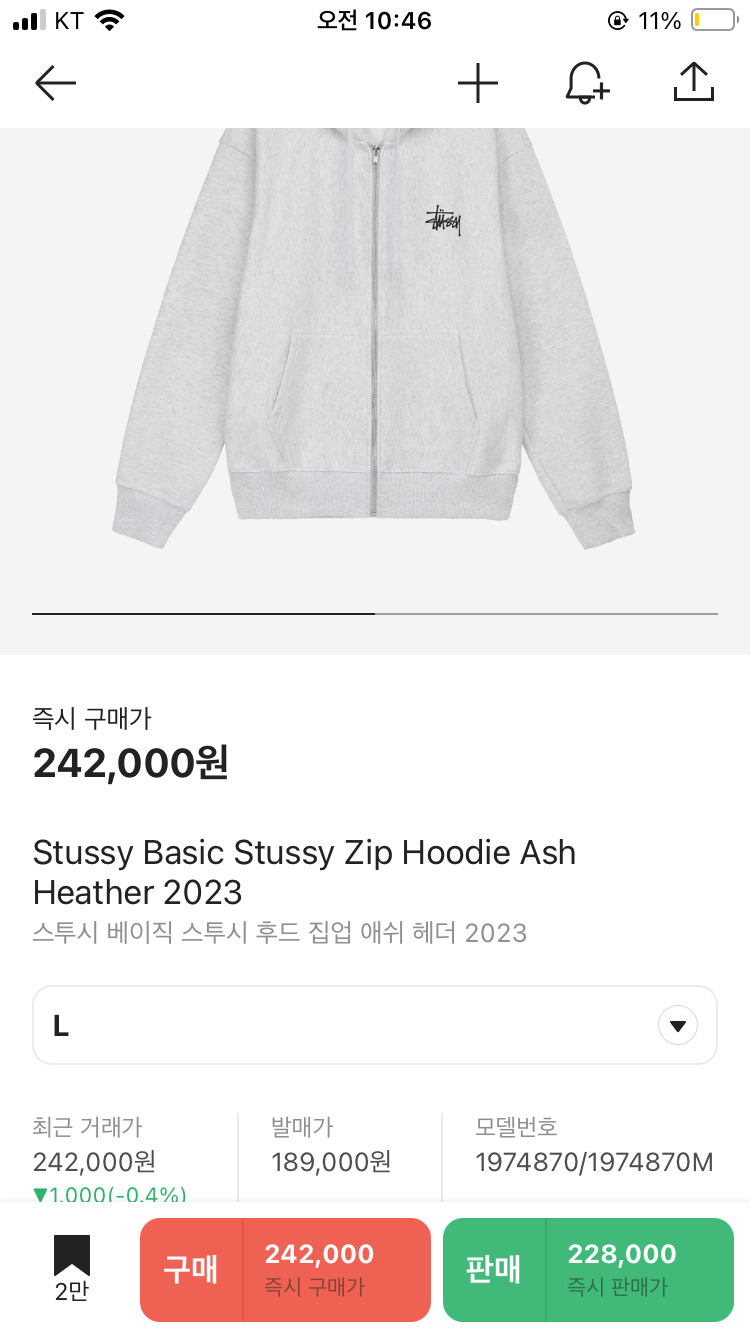This screenshot has width=750, height=1334.
Task: Open the plus icon in the top bar
Action: click(478, 83)
